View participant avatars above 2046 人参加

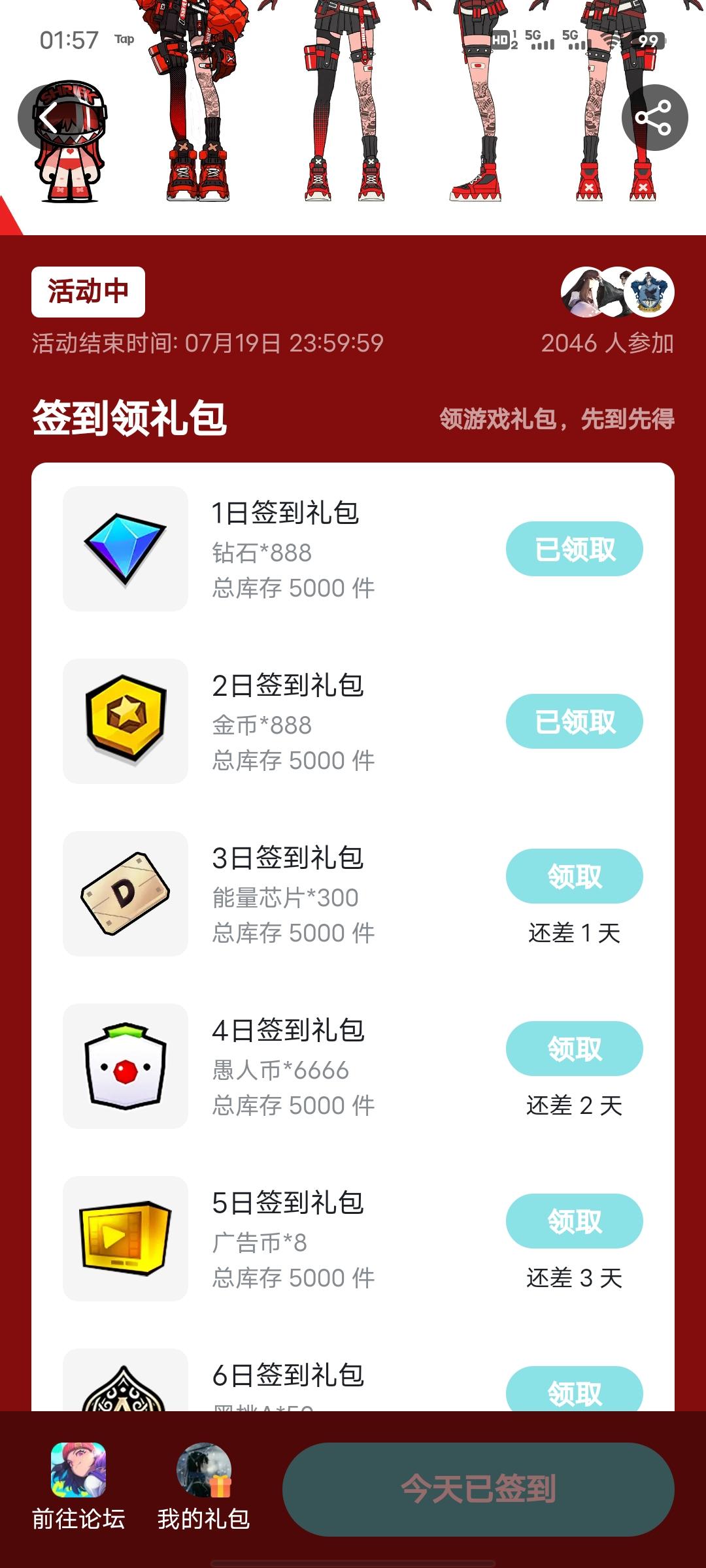coord(617,292)
